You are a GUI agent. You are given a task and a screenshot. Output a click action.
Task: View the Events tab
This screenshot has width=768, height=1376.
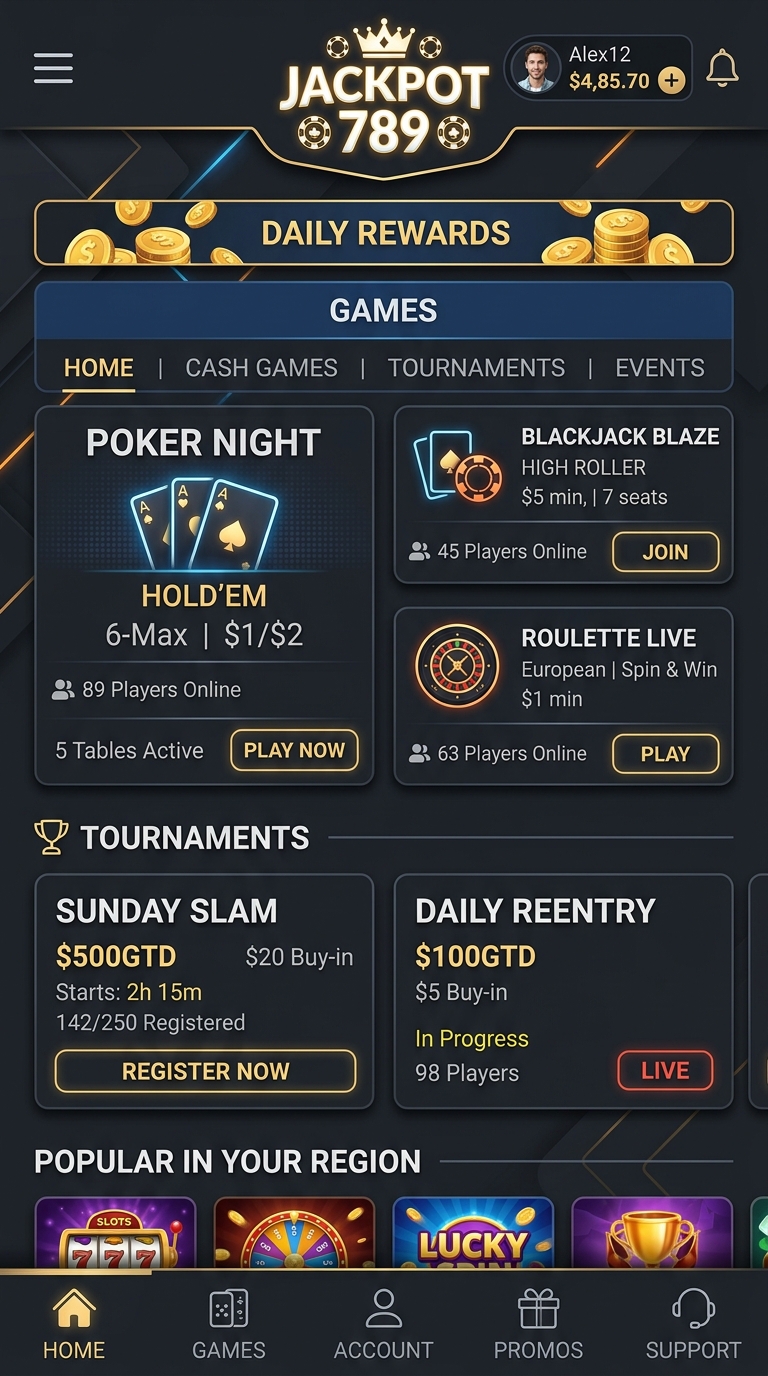[x=659, y=368]
